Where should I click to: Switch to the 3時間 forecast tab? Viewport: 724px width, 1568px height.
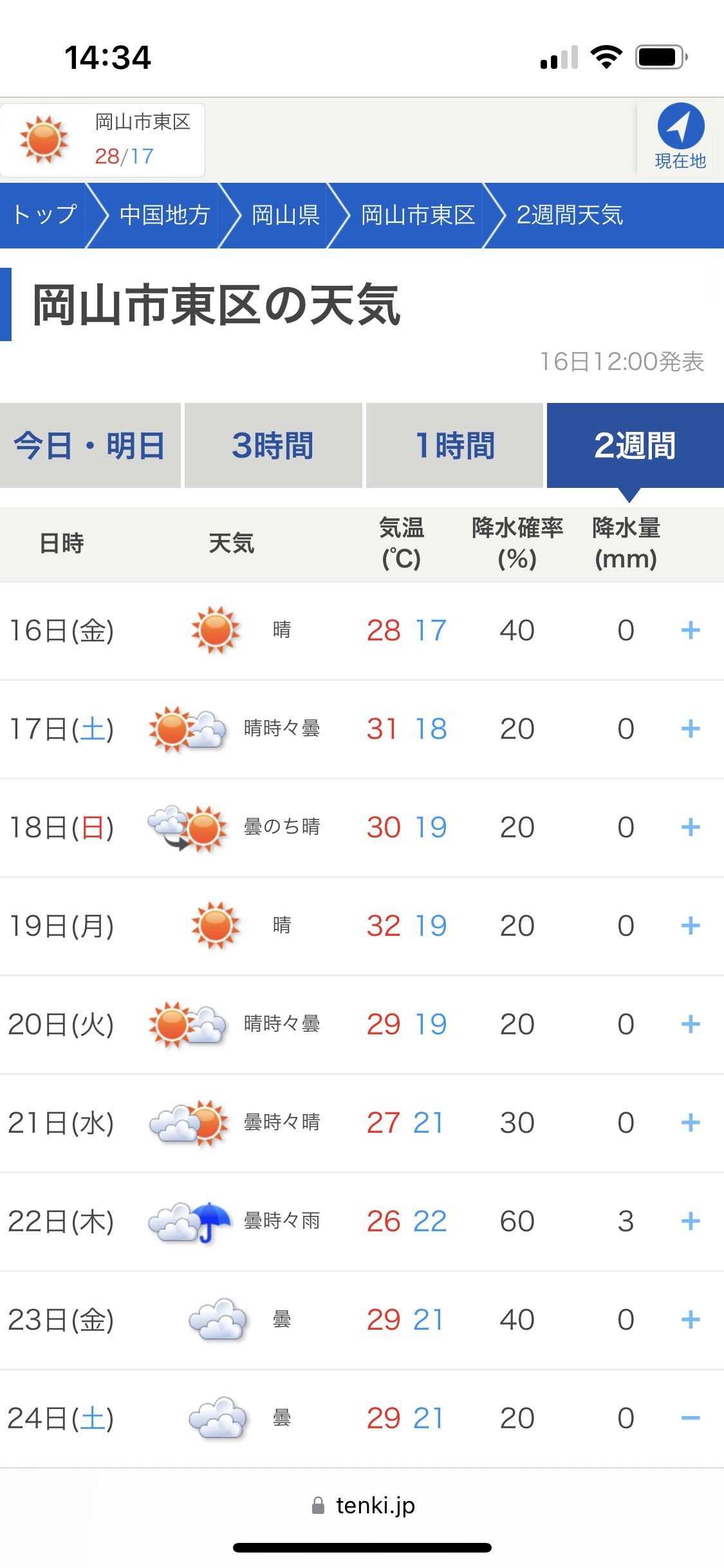tap(273, 445)
